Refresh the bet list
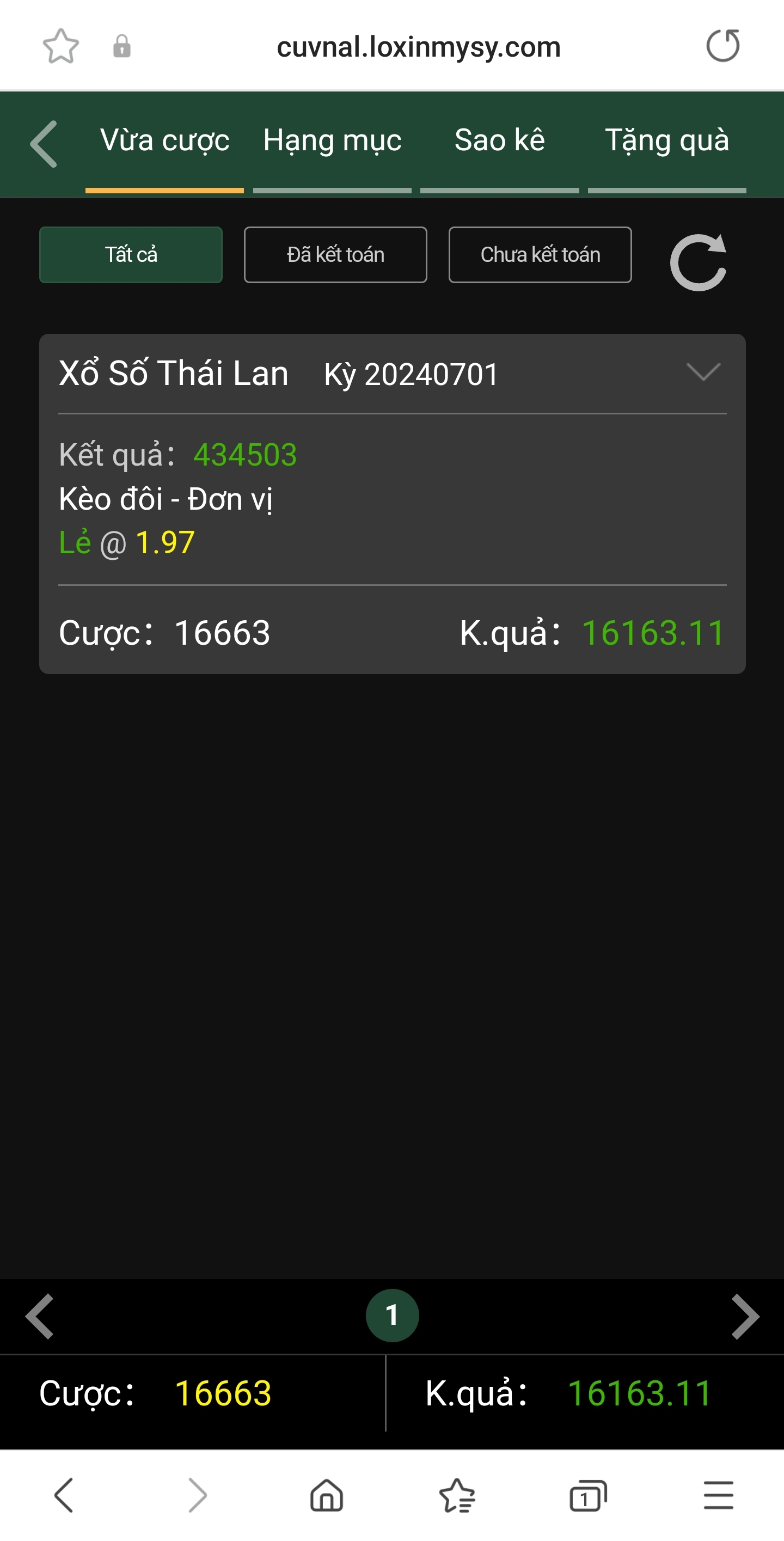 click(x=698, y=262)
